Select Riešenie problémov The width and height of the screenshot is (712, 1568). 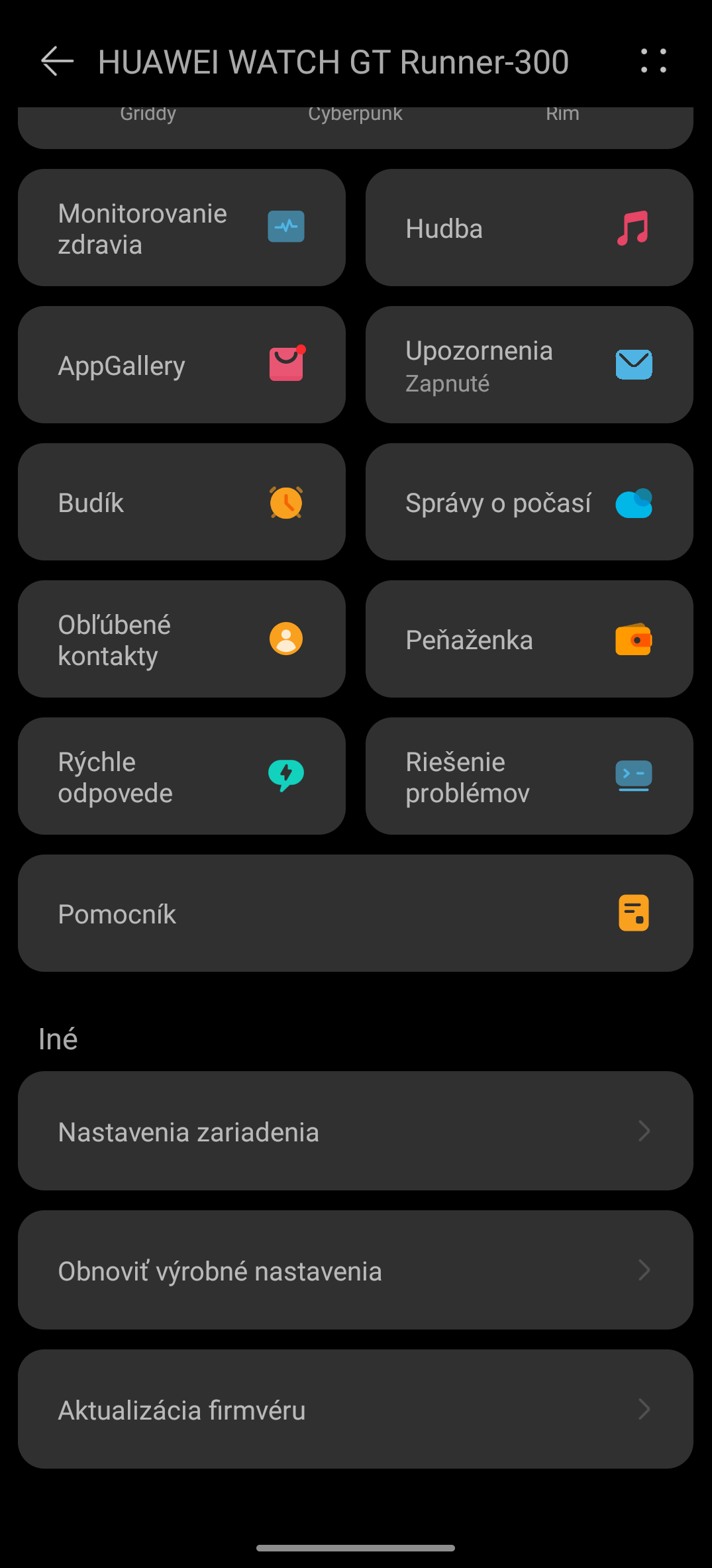click(529, 776)
